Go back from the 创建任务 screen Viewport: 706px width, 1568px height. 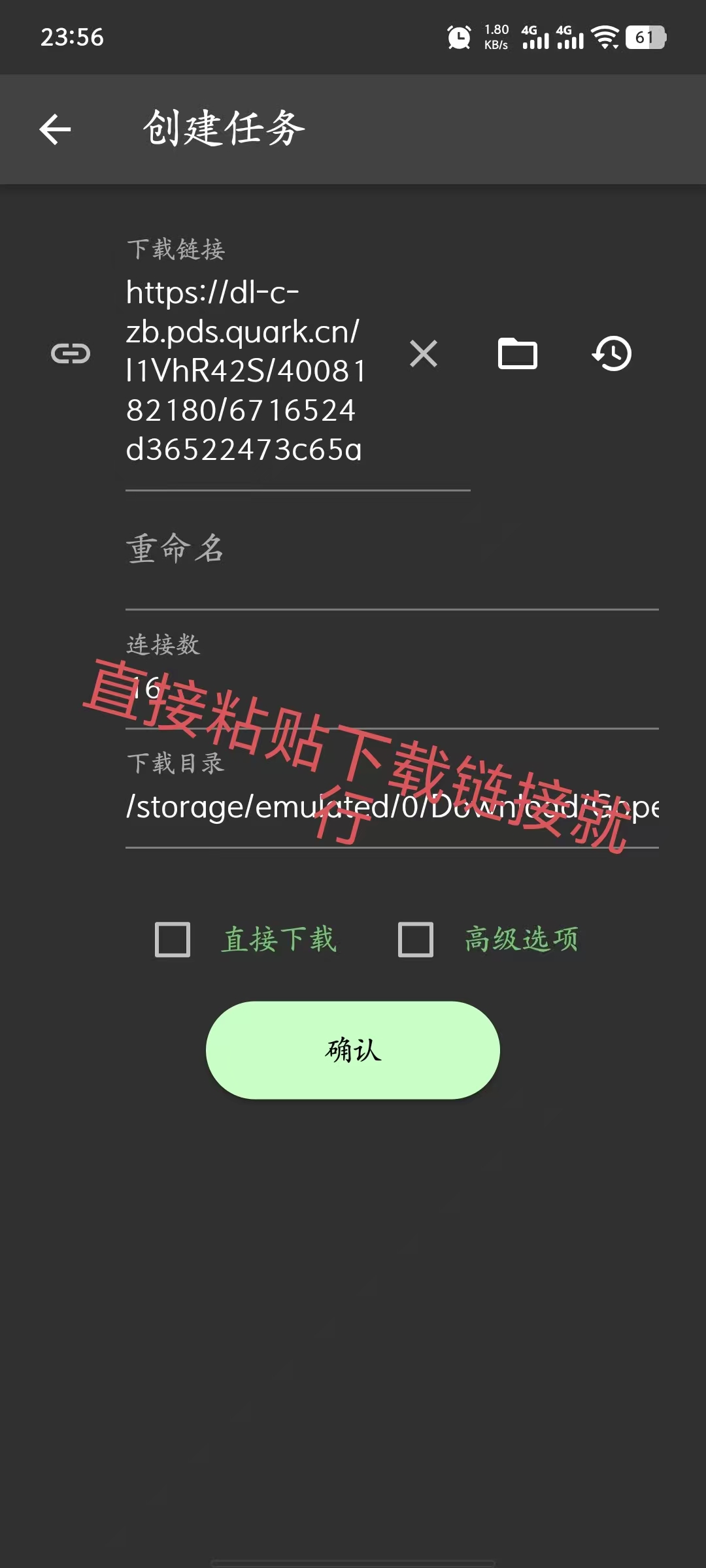55,129
